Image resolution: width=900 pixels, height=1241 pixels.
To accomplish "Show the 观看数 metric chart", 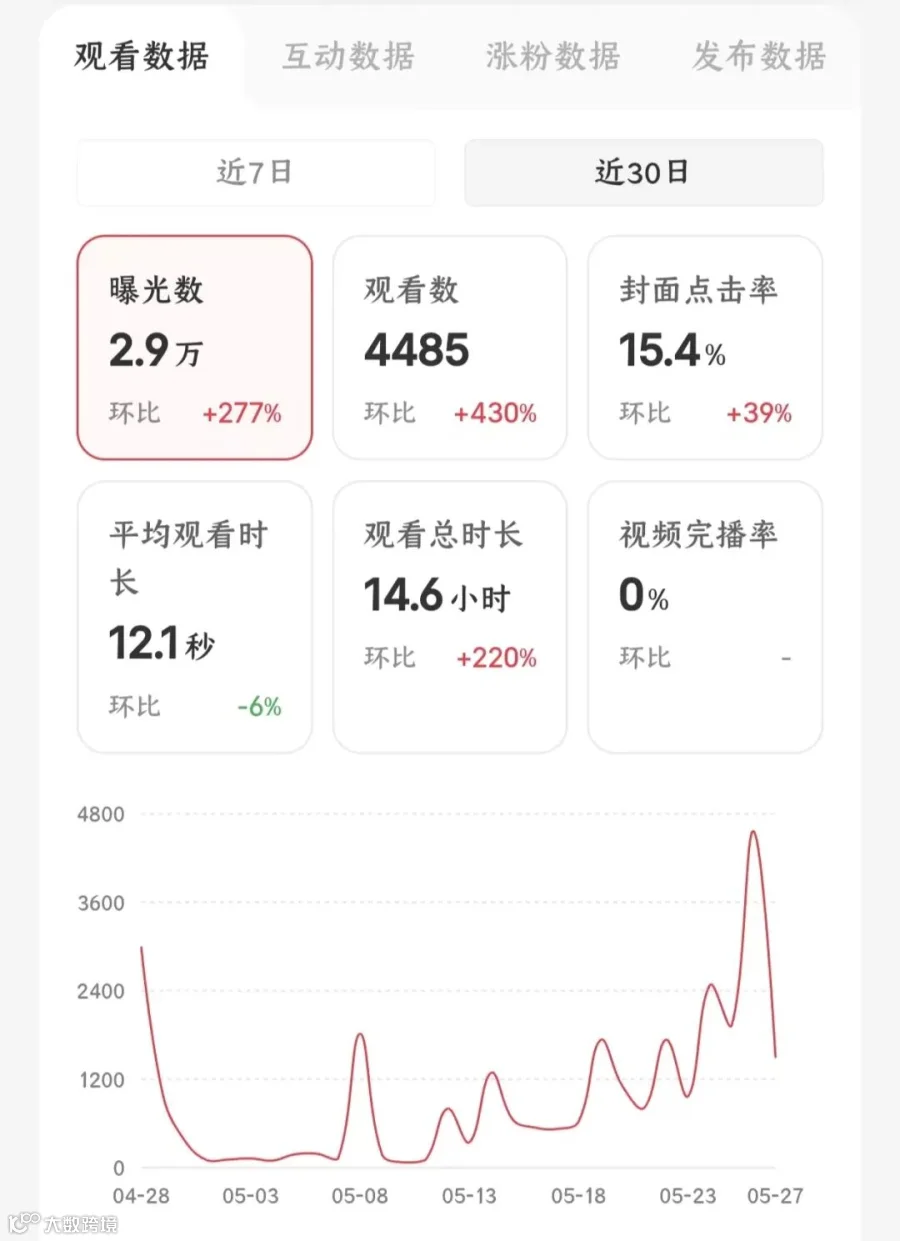I will (x=450, y=348).
